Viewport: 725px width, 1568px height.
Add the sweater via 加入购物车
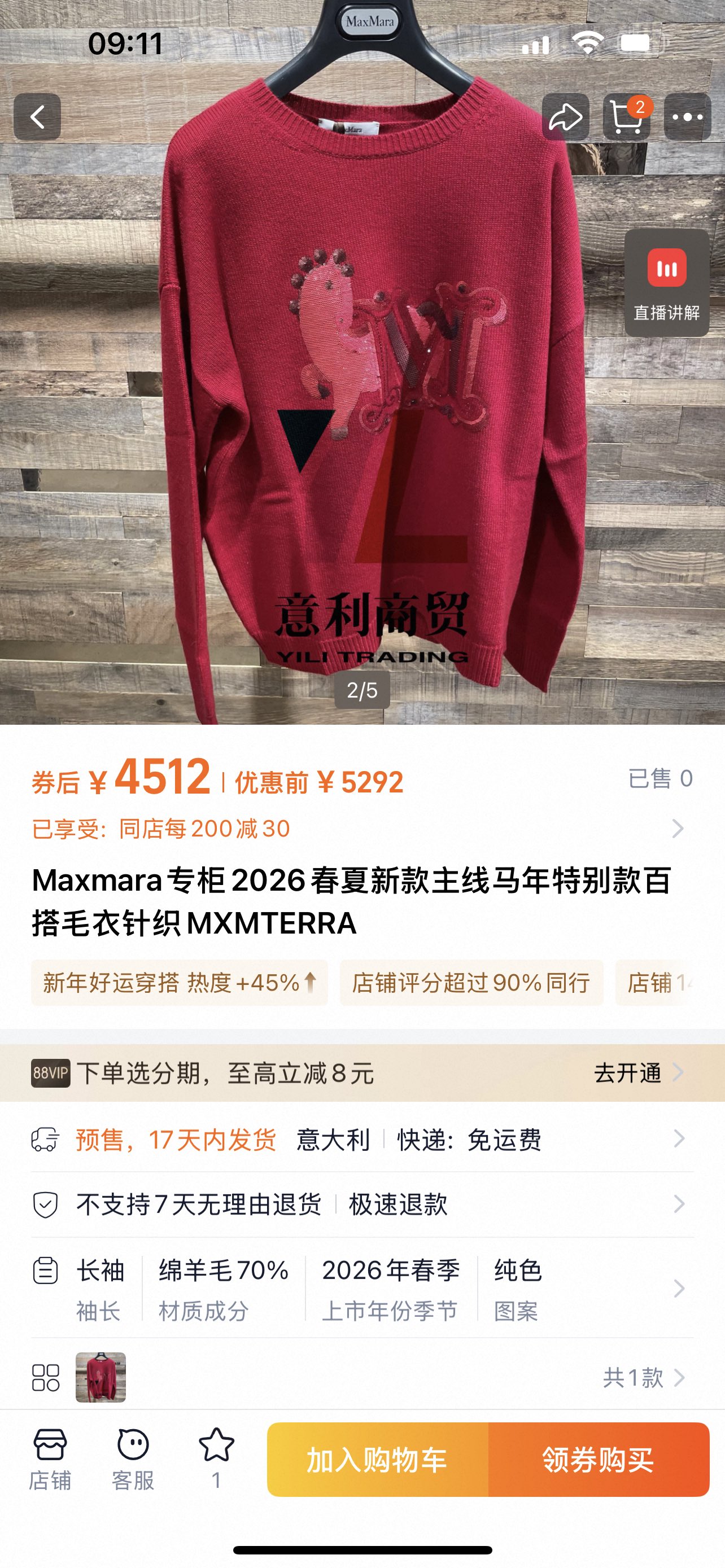click(377, 1460)
